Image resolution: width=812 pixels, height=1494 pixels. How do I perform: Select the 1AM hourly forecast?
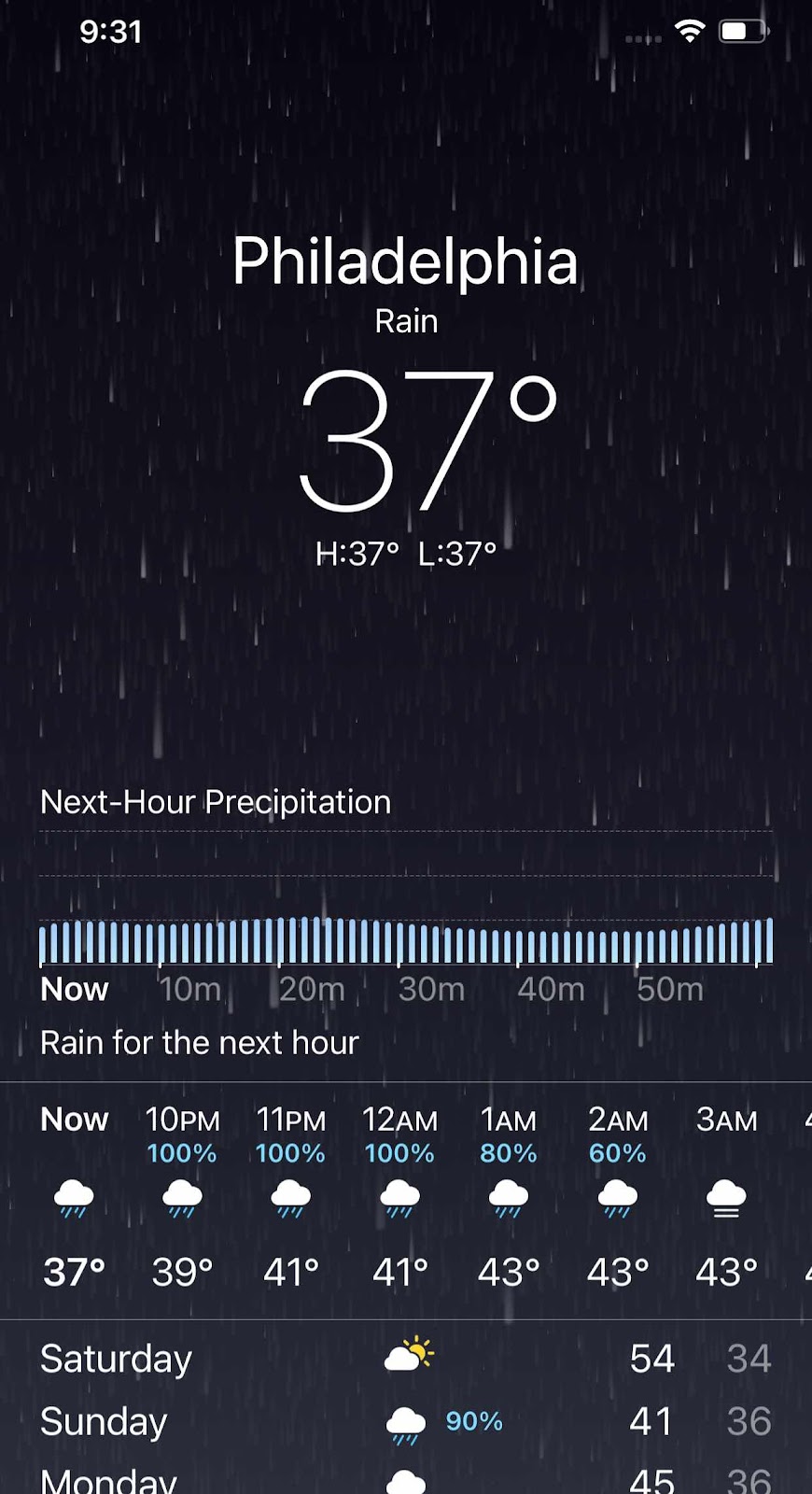509,1197
